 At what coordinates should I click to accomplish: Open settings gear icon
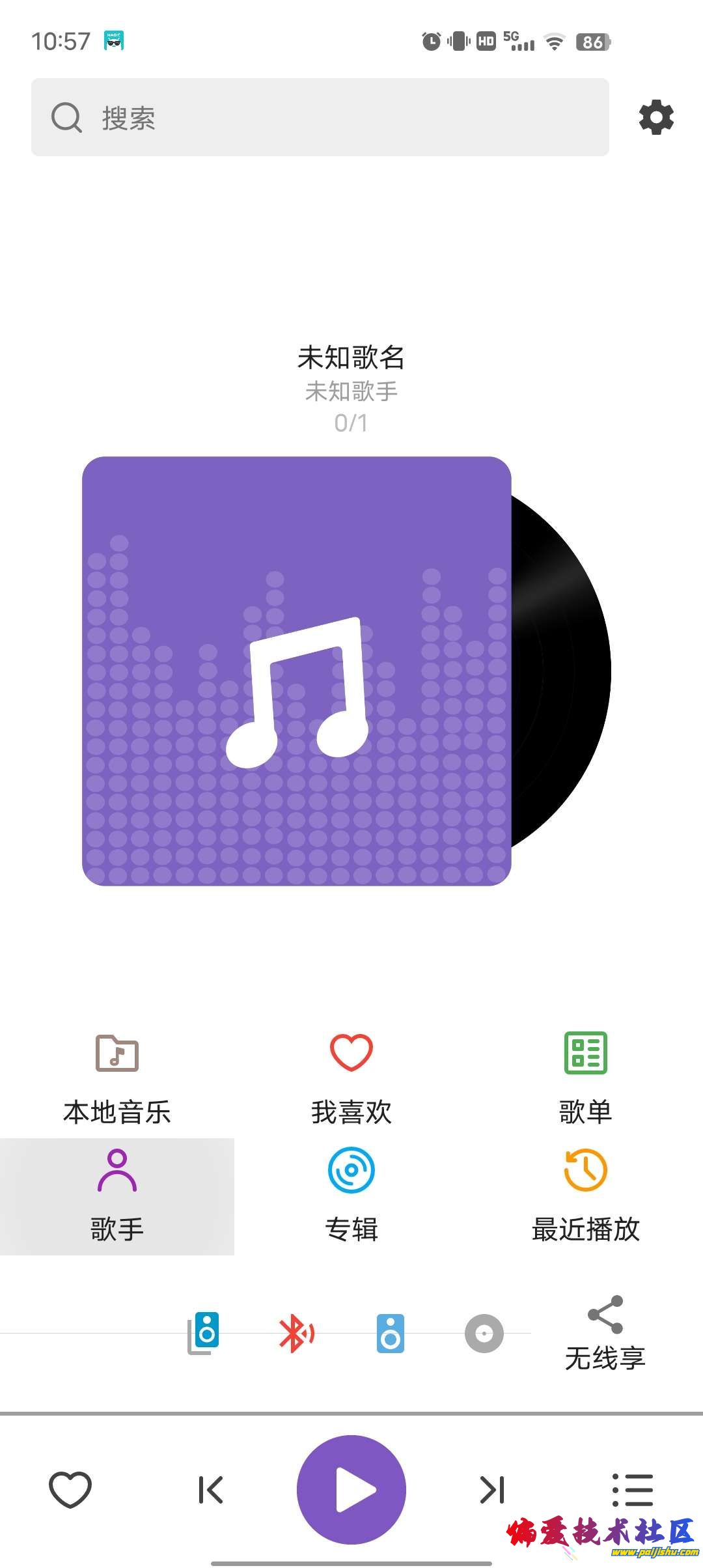click(x=656, y=117)
